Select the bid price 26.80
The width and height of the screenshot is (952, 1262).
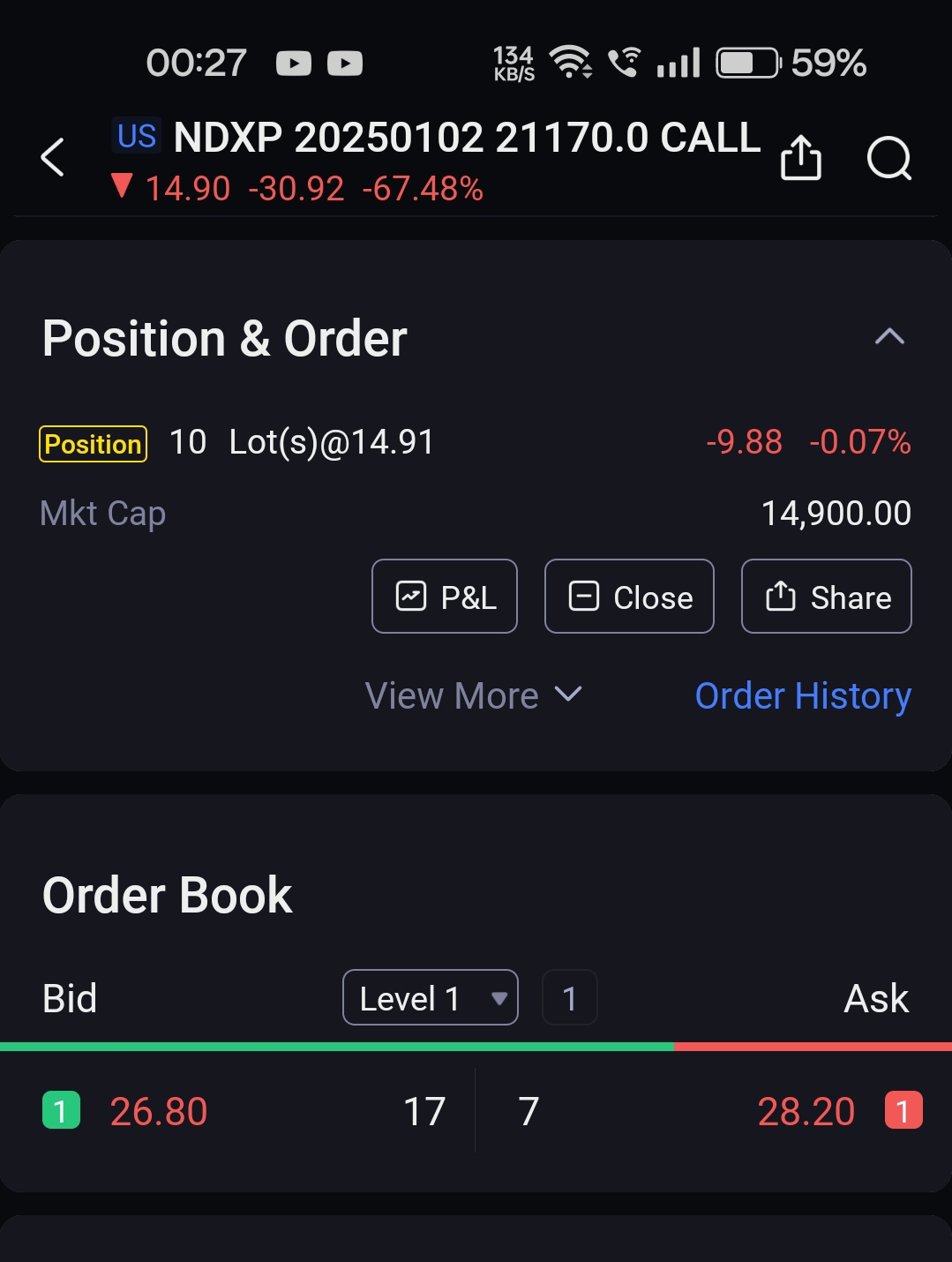click(x=159, y=1111)
